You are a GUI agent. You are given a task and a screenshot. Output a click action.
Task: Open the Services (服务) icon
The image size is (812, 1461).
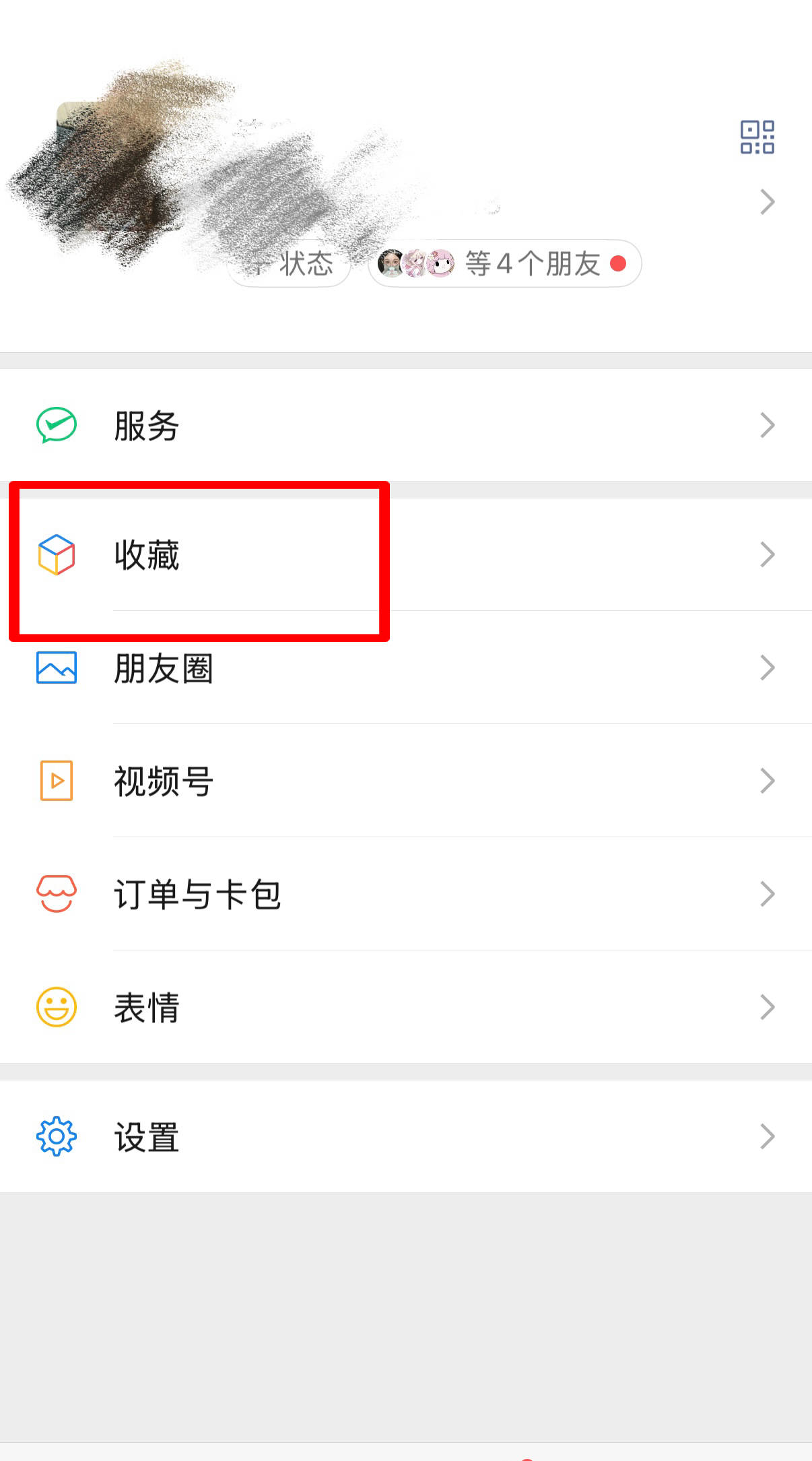(57, 424)
